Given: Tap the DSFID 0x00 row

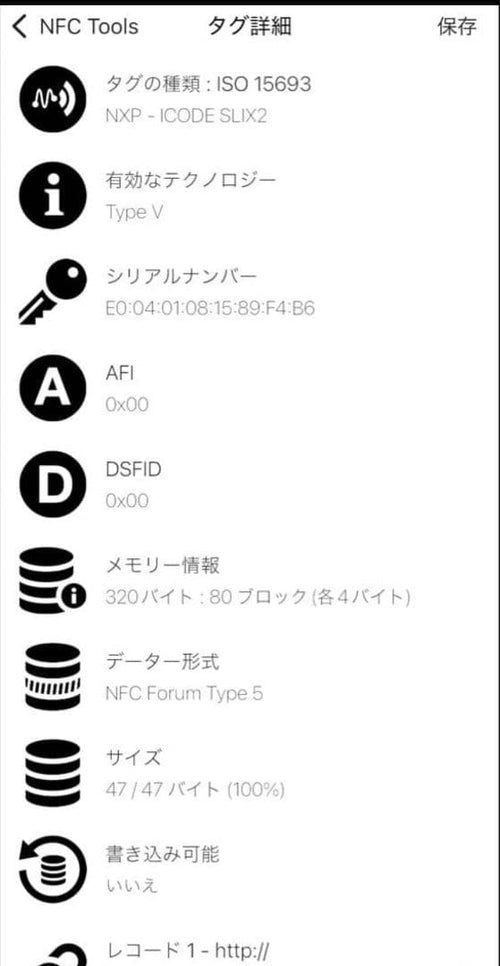Looking at the screenshot, I should (x=250, y=485).
